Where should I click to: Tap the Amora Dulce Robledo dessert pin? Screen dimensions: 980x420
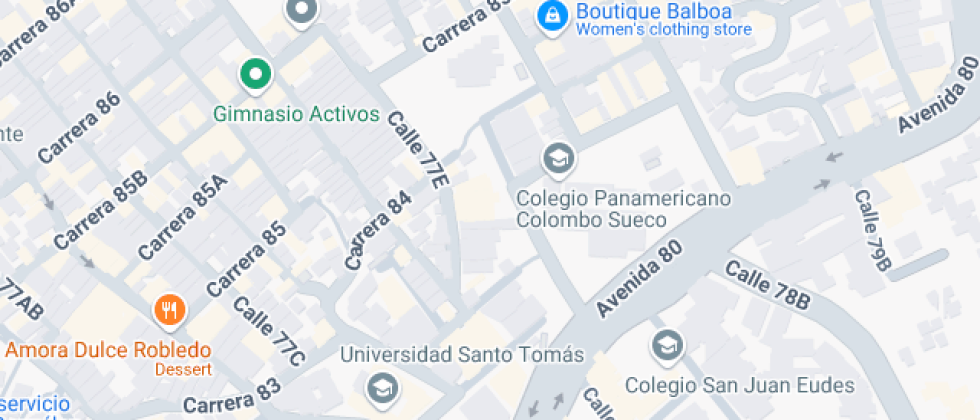(170, 311)
